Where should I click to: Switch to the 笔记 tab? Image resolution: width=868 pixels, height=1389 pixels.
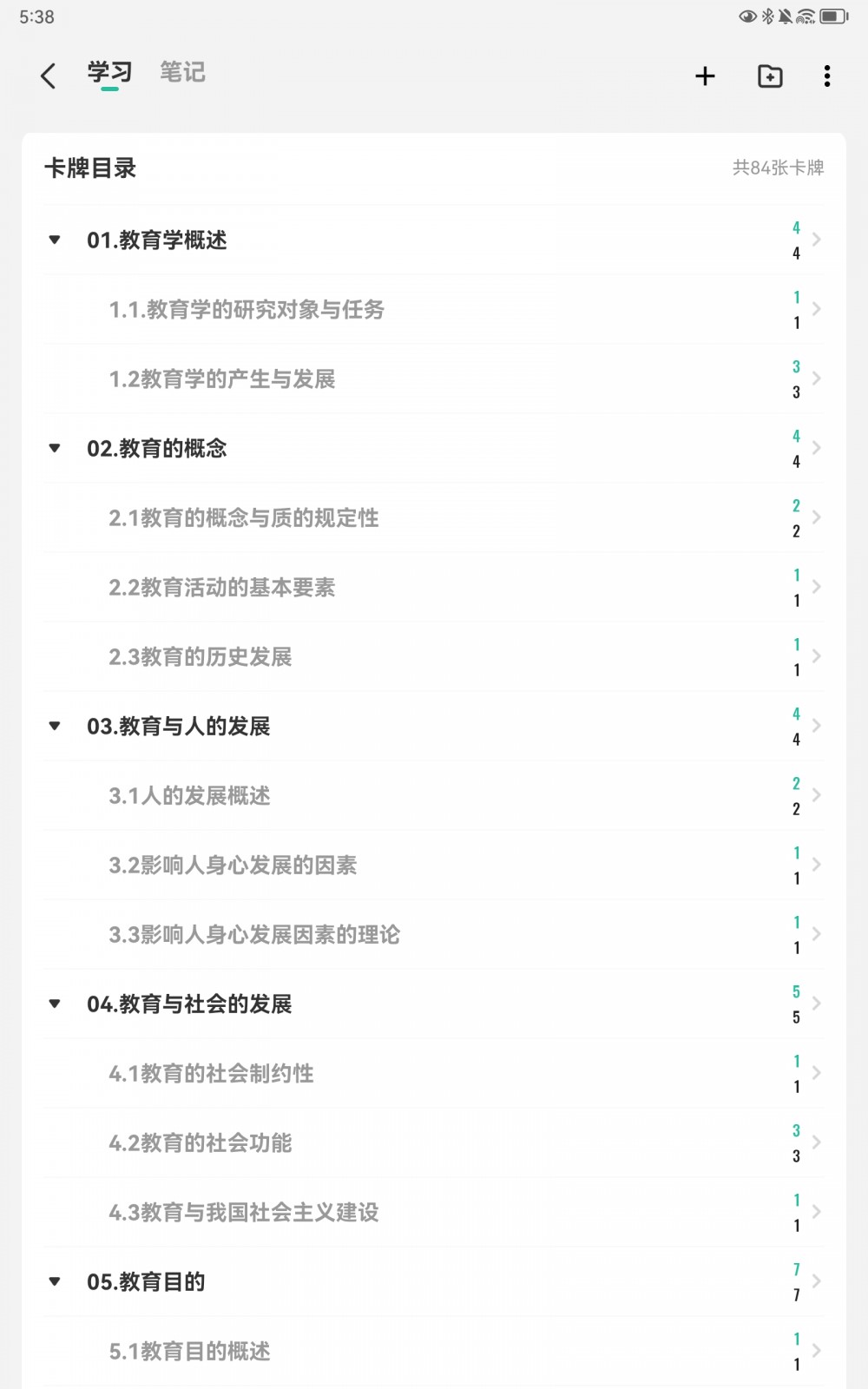click(182, 72)
